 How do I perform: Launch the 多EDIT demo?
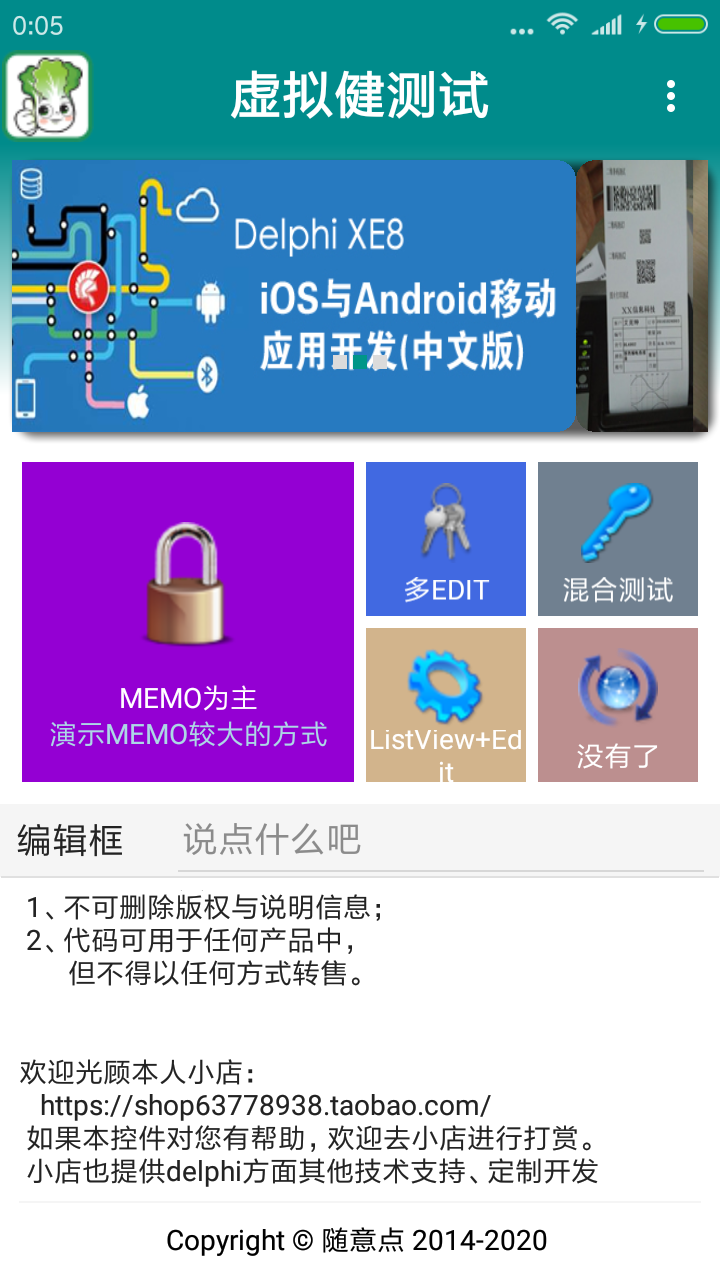(x=445, y=538)
